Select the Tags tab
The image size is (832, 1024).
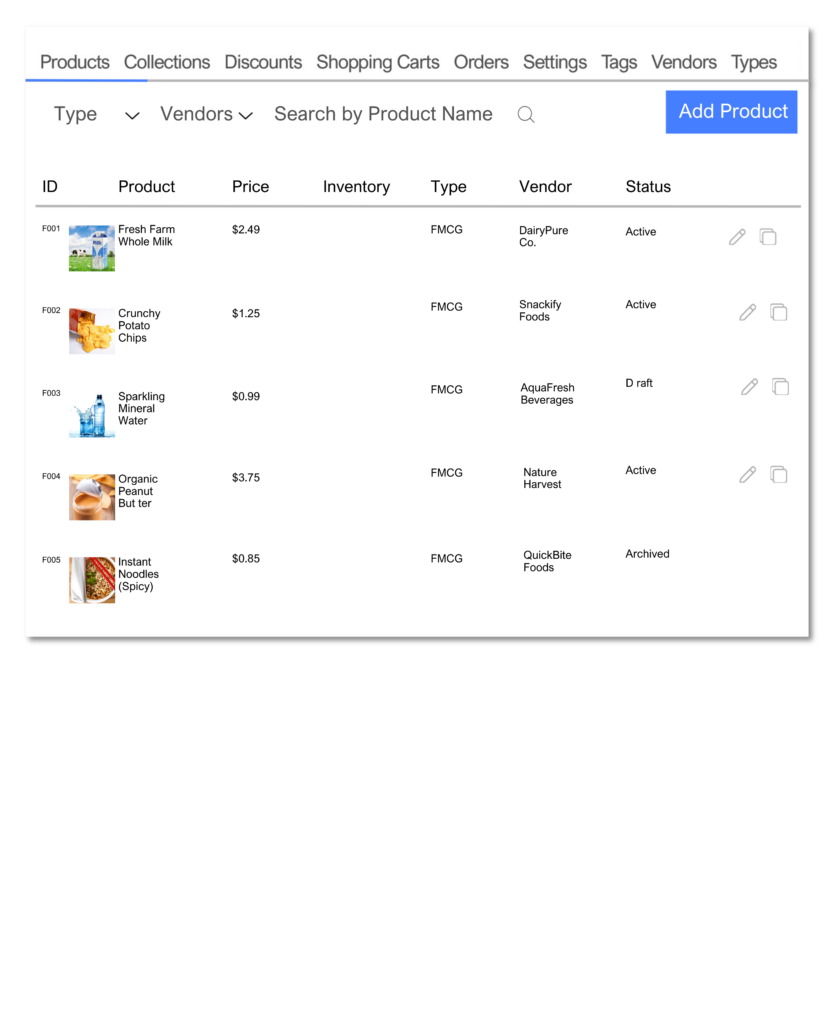tap(619, 62)
